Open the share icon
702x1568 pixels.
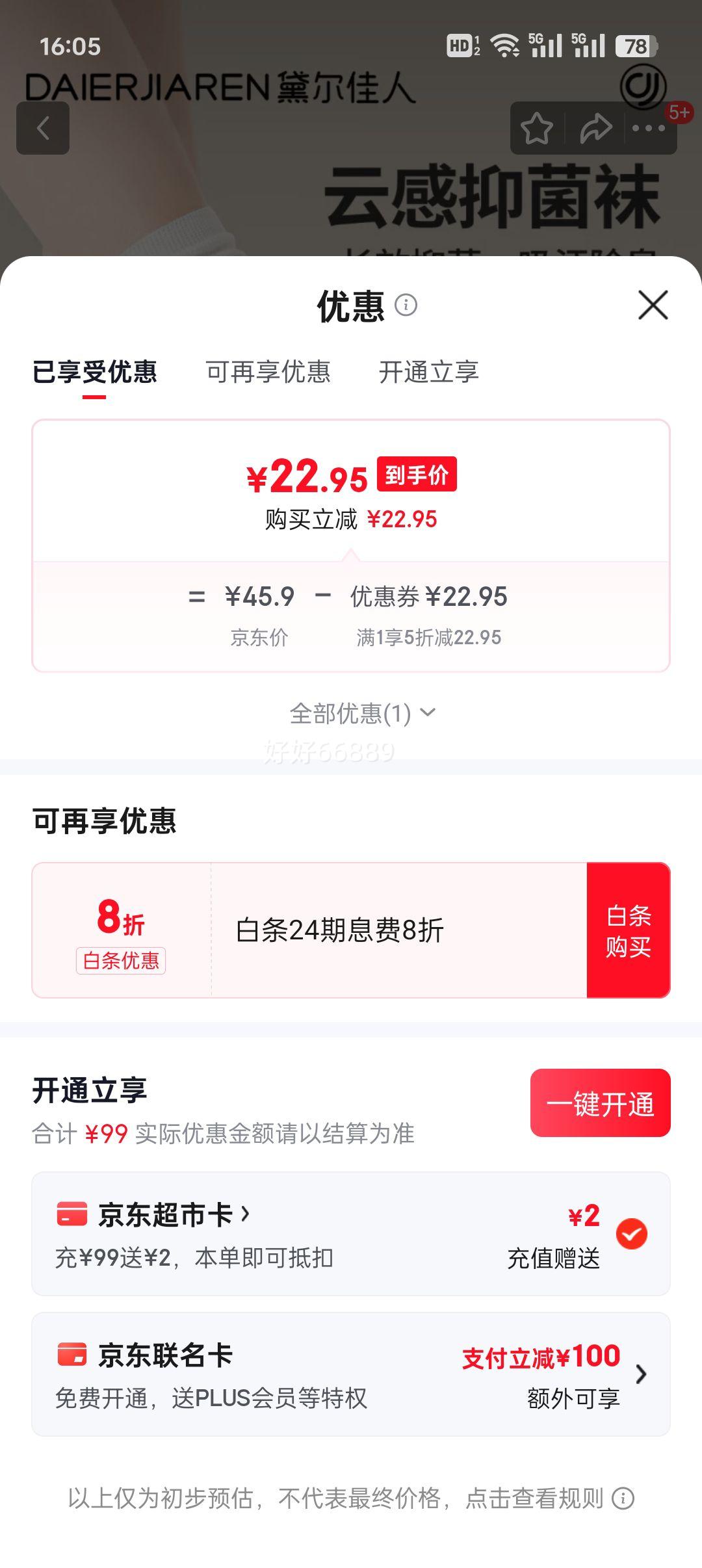point(595,128)
